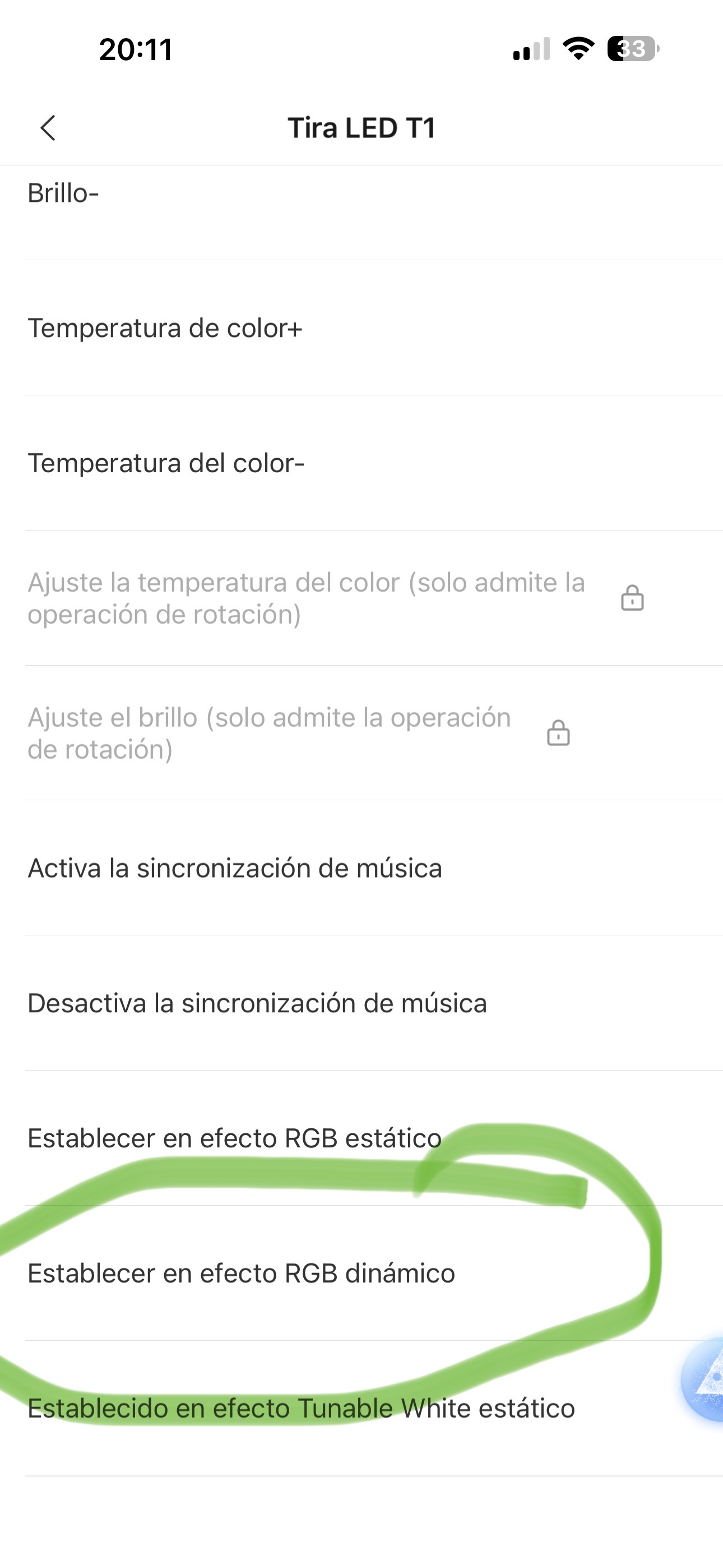
Task: Select Establecer en efecto RGB dinámico
Action: tap(241, 1274)
